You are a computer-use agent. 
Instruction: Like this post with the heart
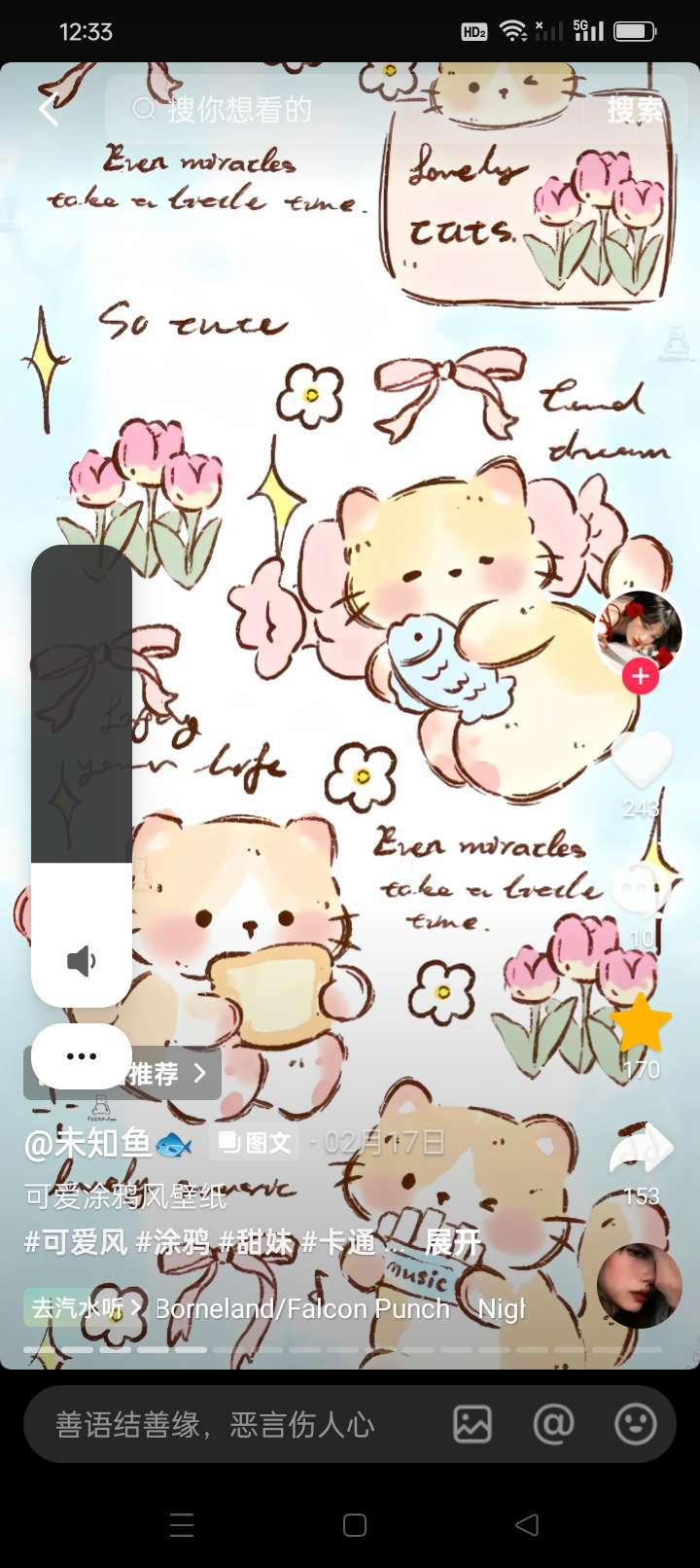(640, 761)
